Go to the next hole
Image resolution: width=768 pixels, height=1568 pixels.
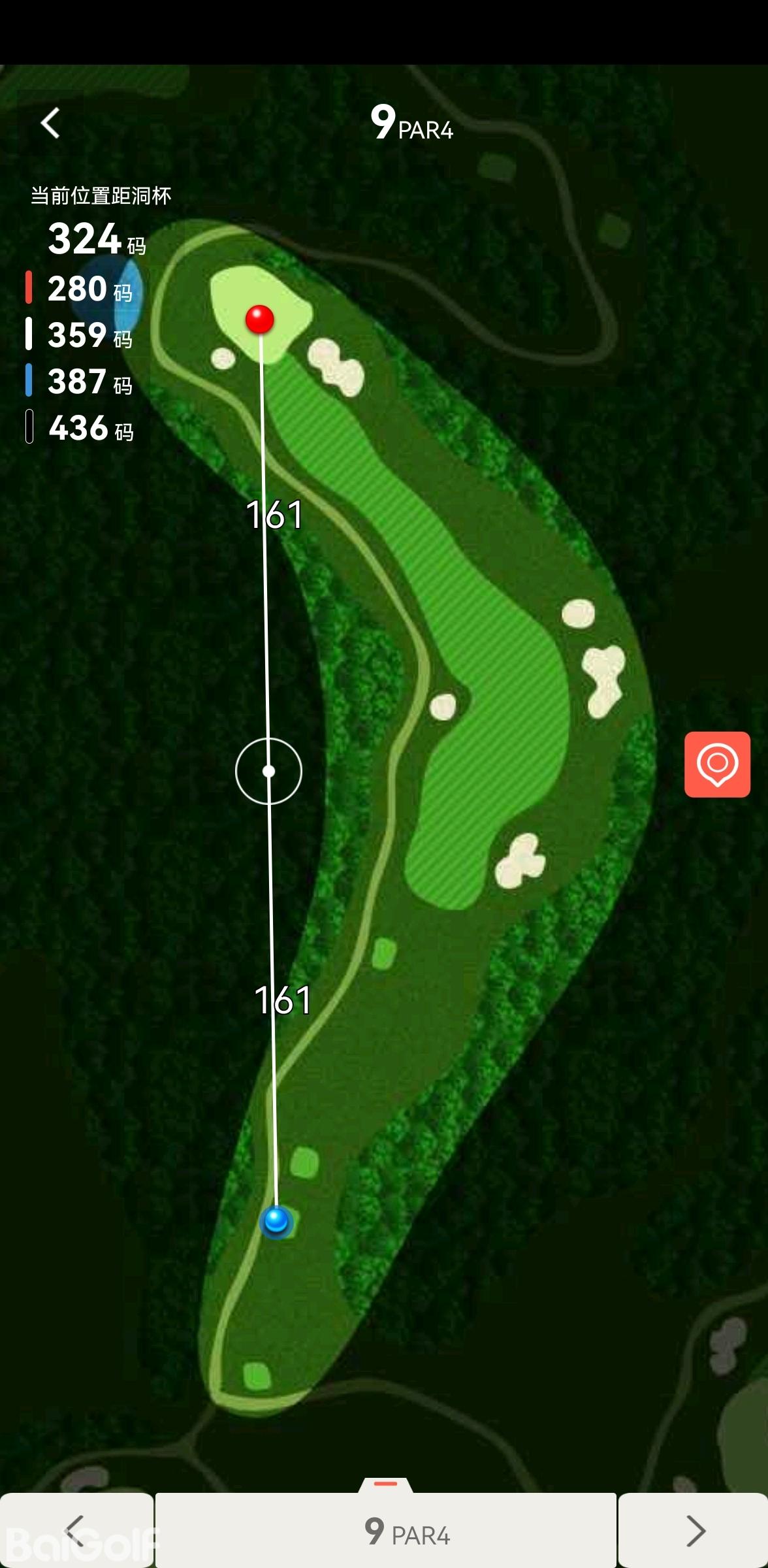click(694, 1530)
